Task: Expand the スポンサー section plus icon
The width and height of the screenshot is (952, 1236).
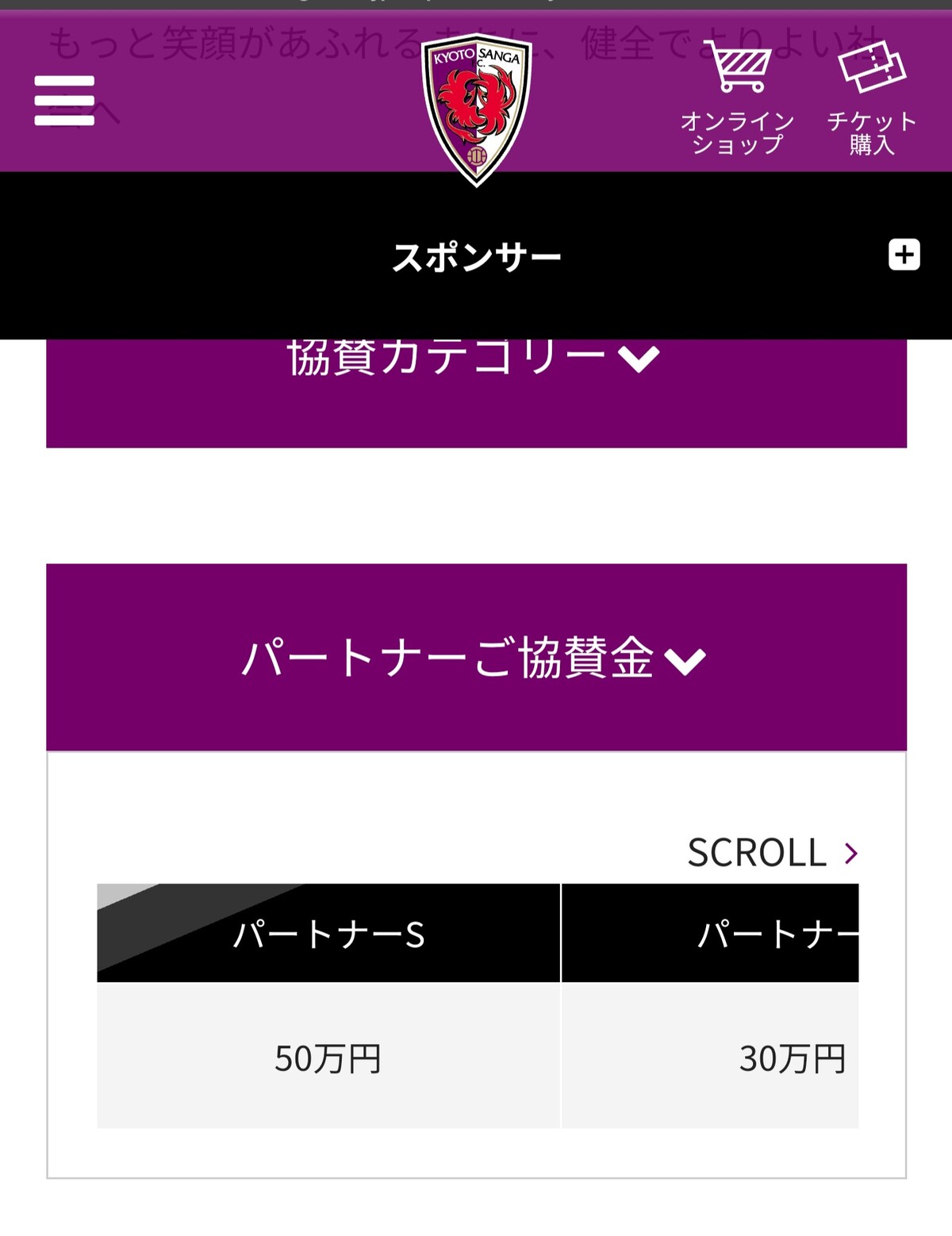Action: tap(904, 255)
